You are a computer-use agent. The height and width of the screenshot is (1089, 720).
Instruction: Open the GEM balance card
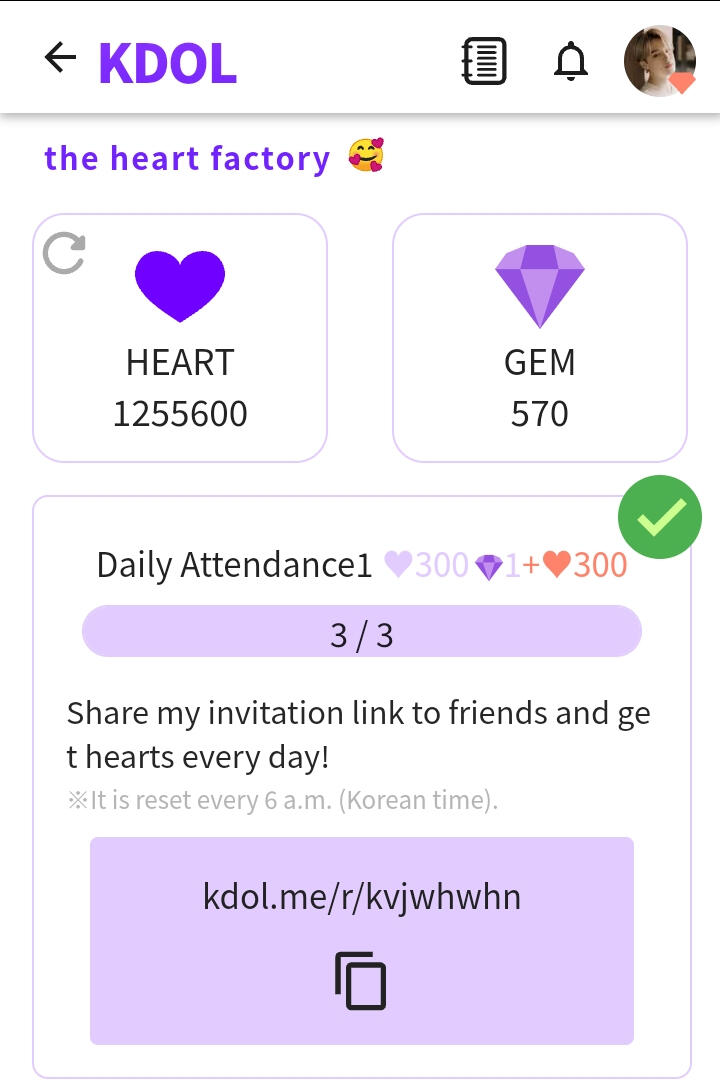pos(539,338)
